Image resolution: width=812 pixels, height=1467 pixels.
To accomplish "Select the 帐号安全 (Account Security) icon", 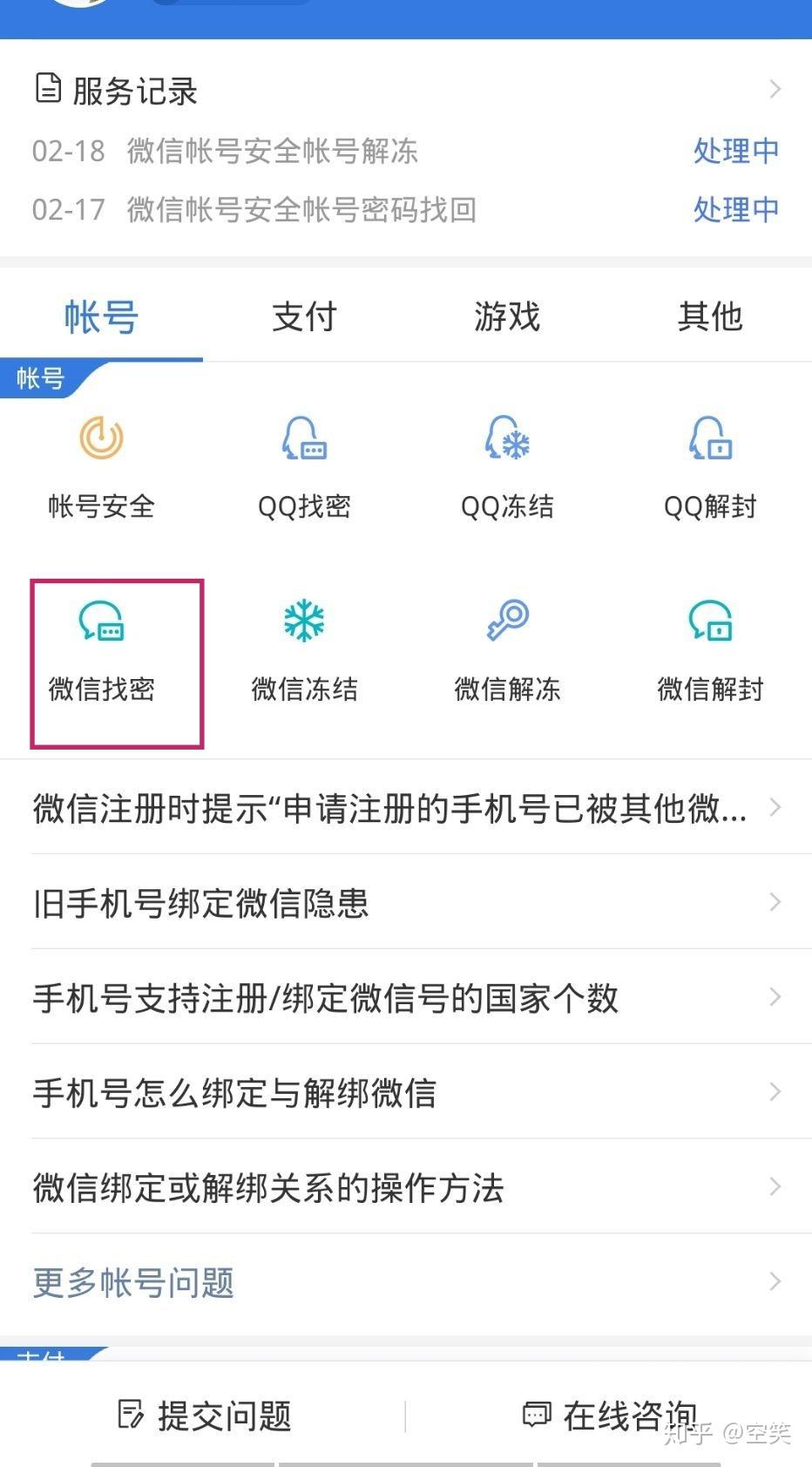I will coord(100,462).
